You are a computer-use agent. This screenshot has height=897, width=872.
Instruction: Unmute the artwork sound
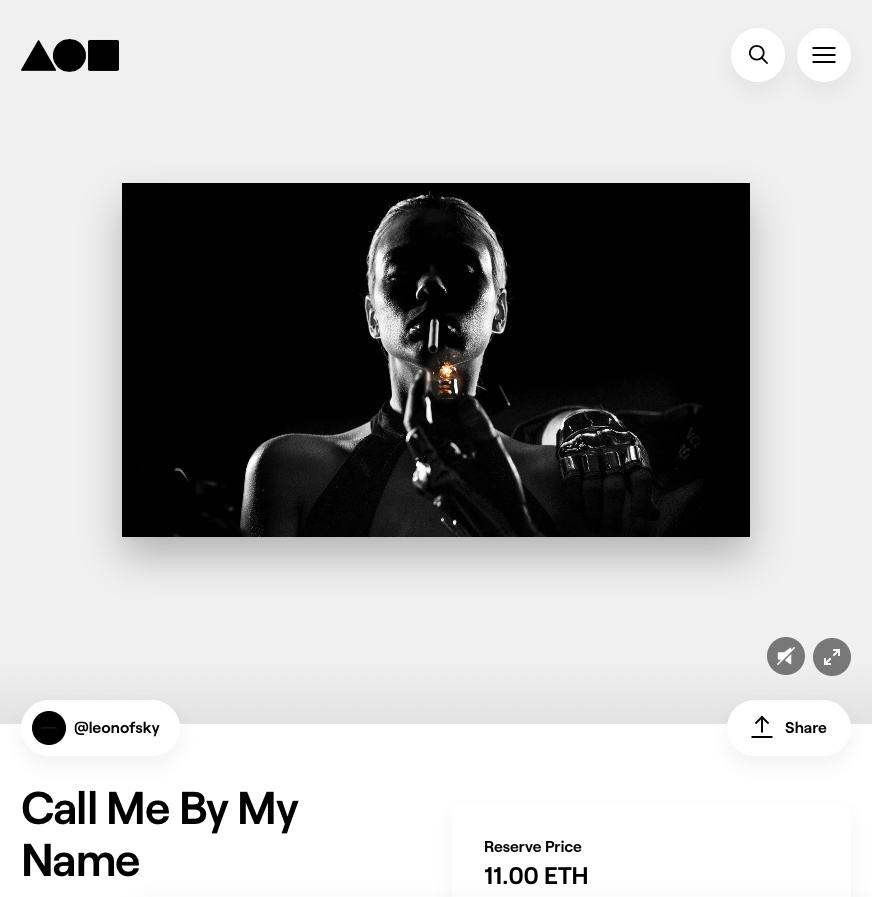click(x=786, y=657)
